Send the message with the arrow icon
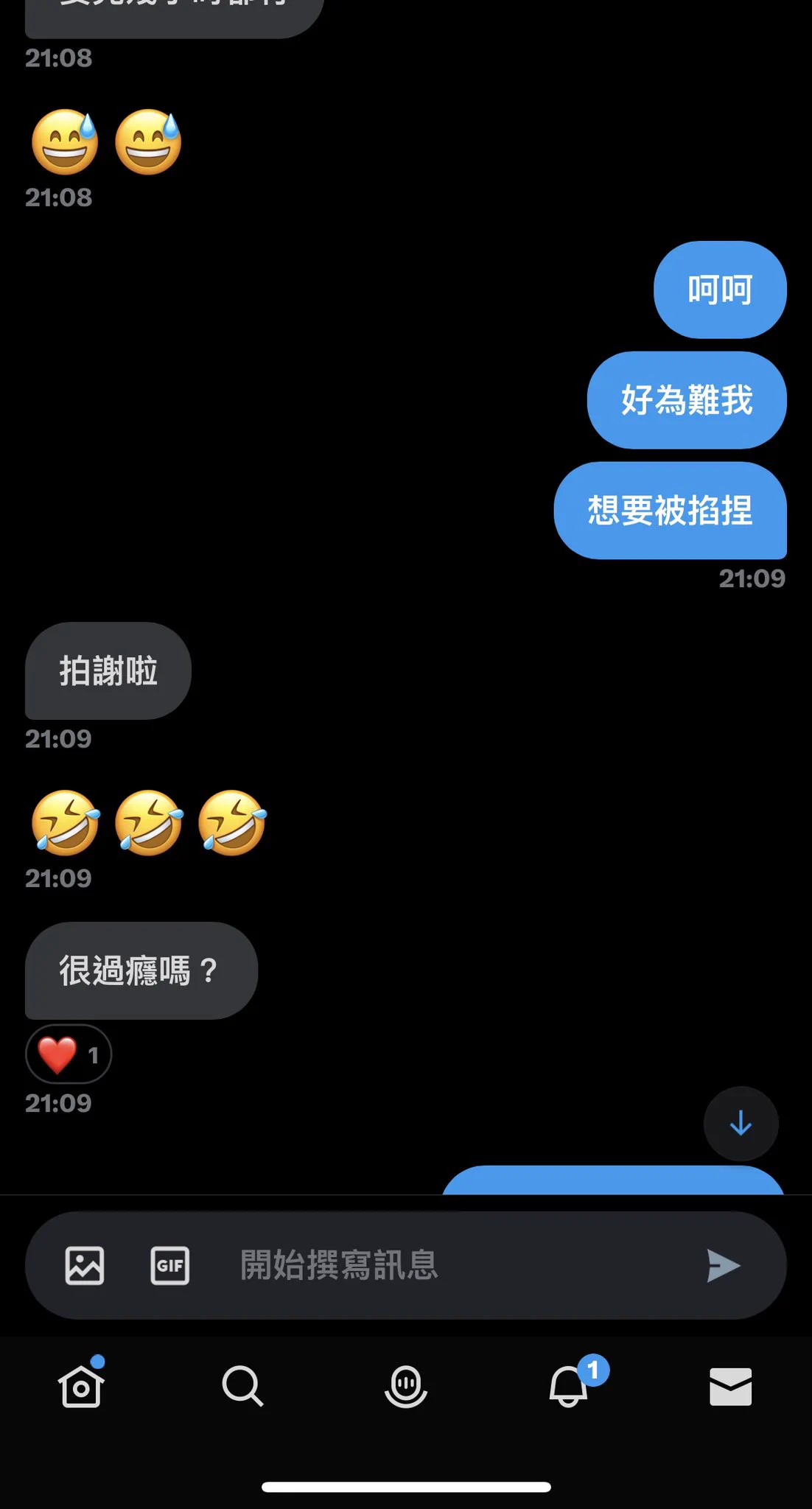Screen dimensions: 812x1509 click(x=723, y=1266)
